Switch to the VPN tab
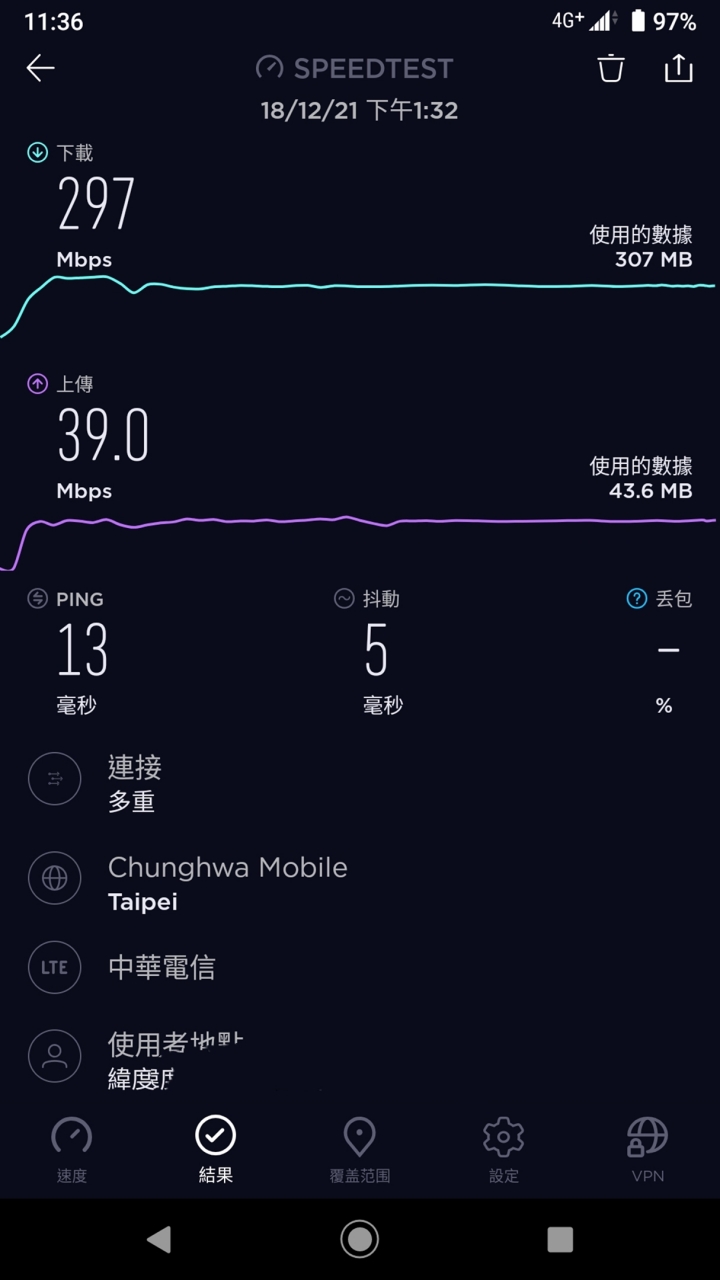The height and width of the screenshot is (1280, 720). pyautogui.click(x=648, y=1150)
